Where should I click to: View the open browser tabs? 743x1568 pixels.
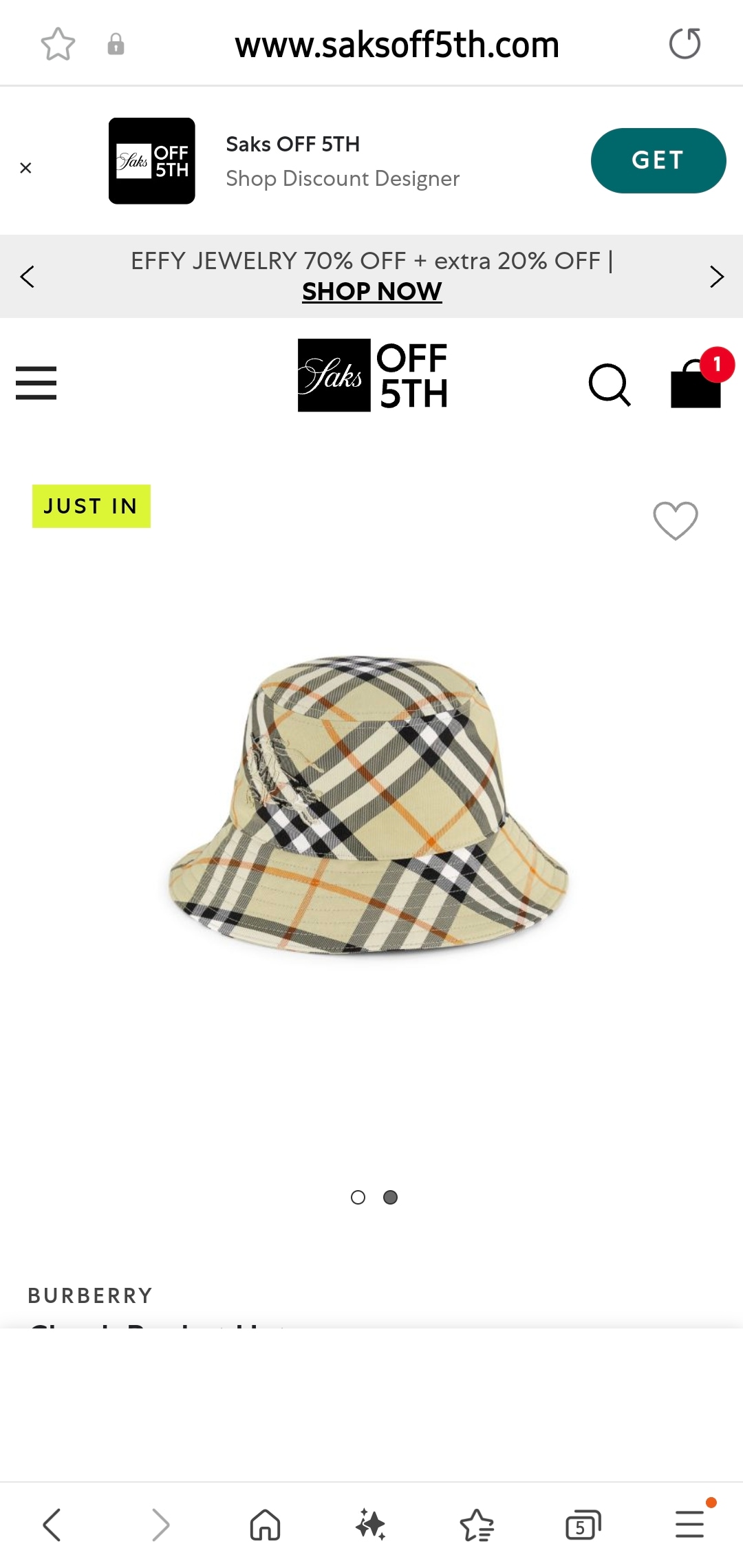coord(583,1525)
